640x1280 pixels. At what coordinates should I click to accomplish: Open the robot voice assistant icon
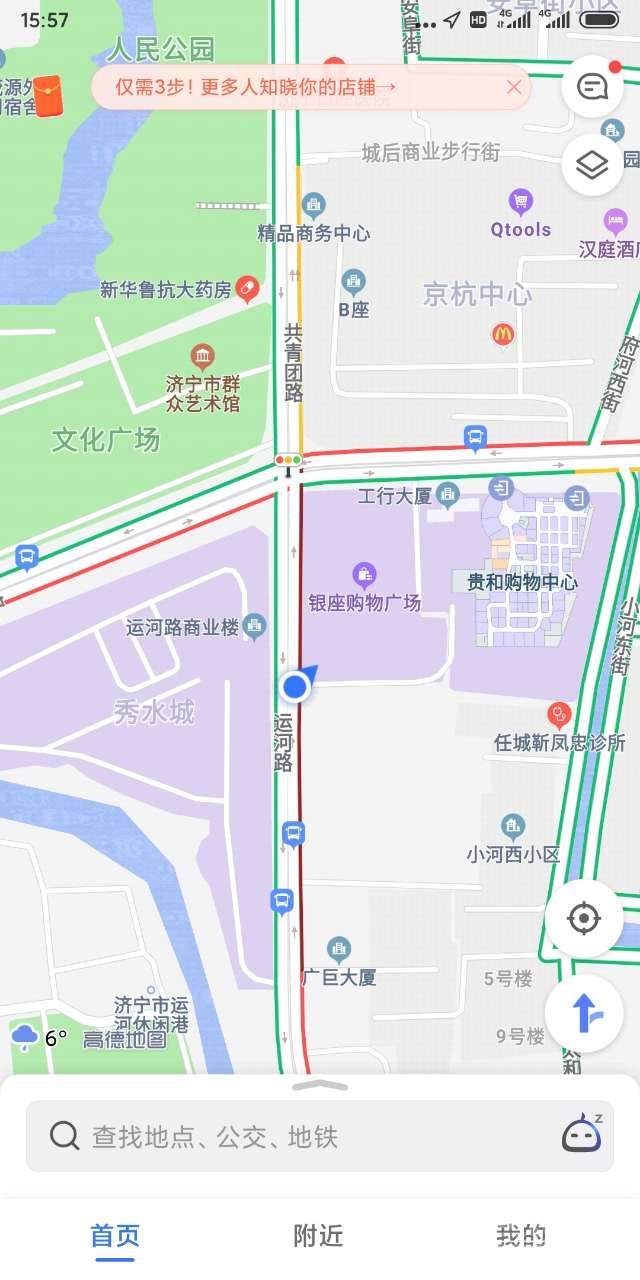(581, 1134)
